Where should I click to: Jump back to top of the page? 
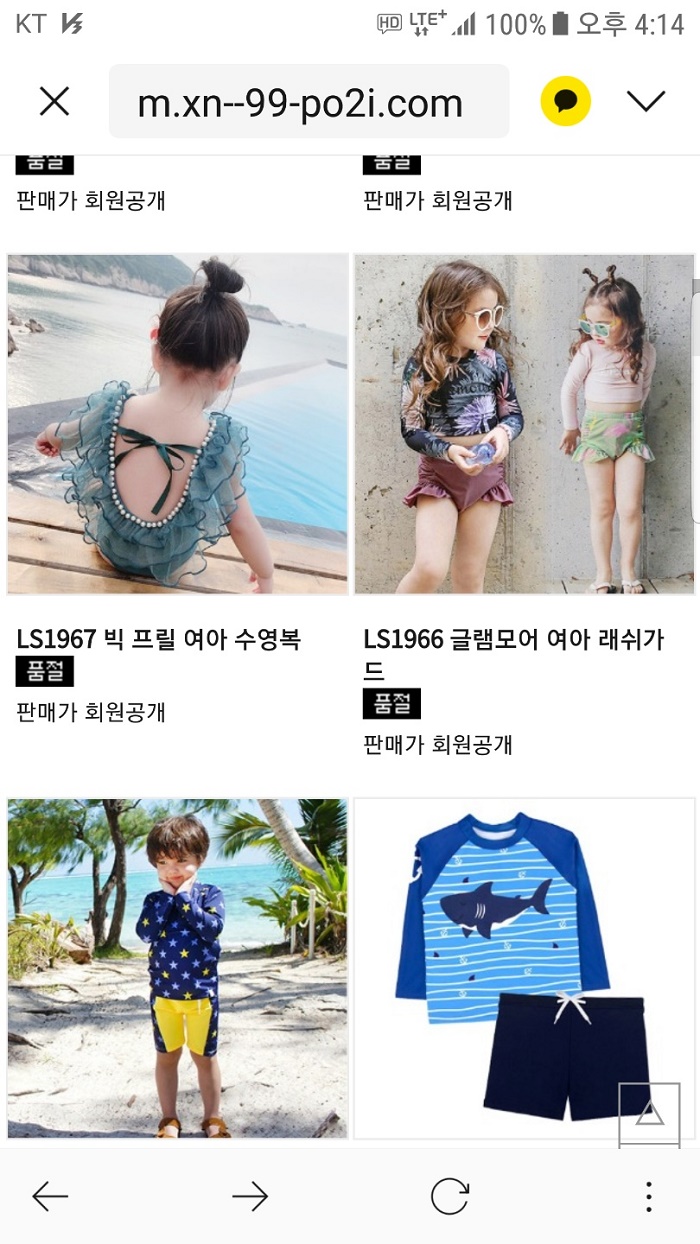[649, 1115]
